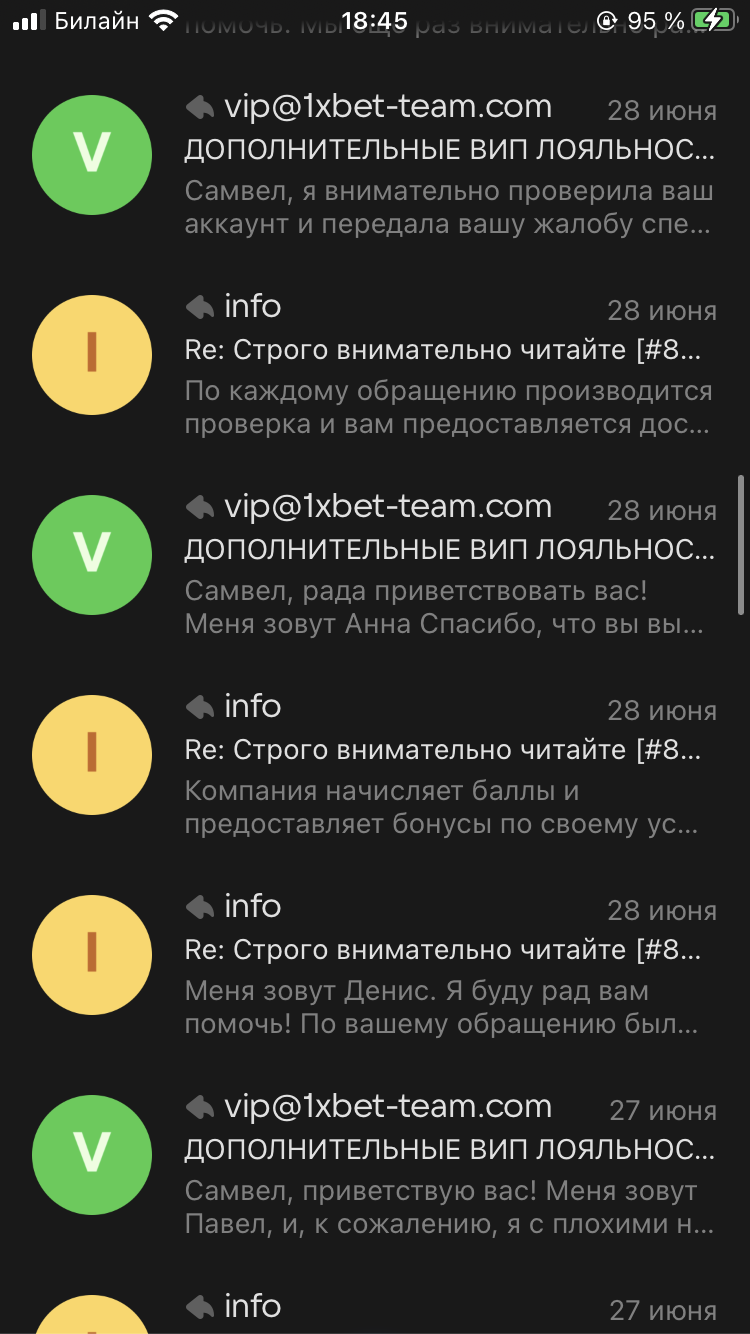
Task: Open the email starting "Самвел, я внимательно проверила"
Action: 449,190
